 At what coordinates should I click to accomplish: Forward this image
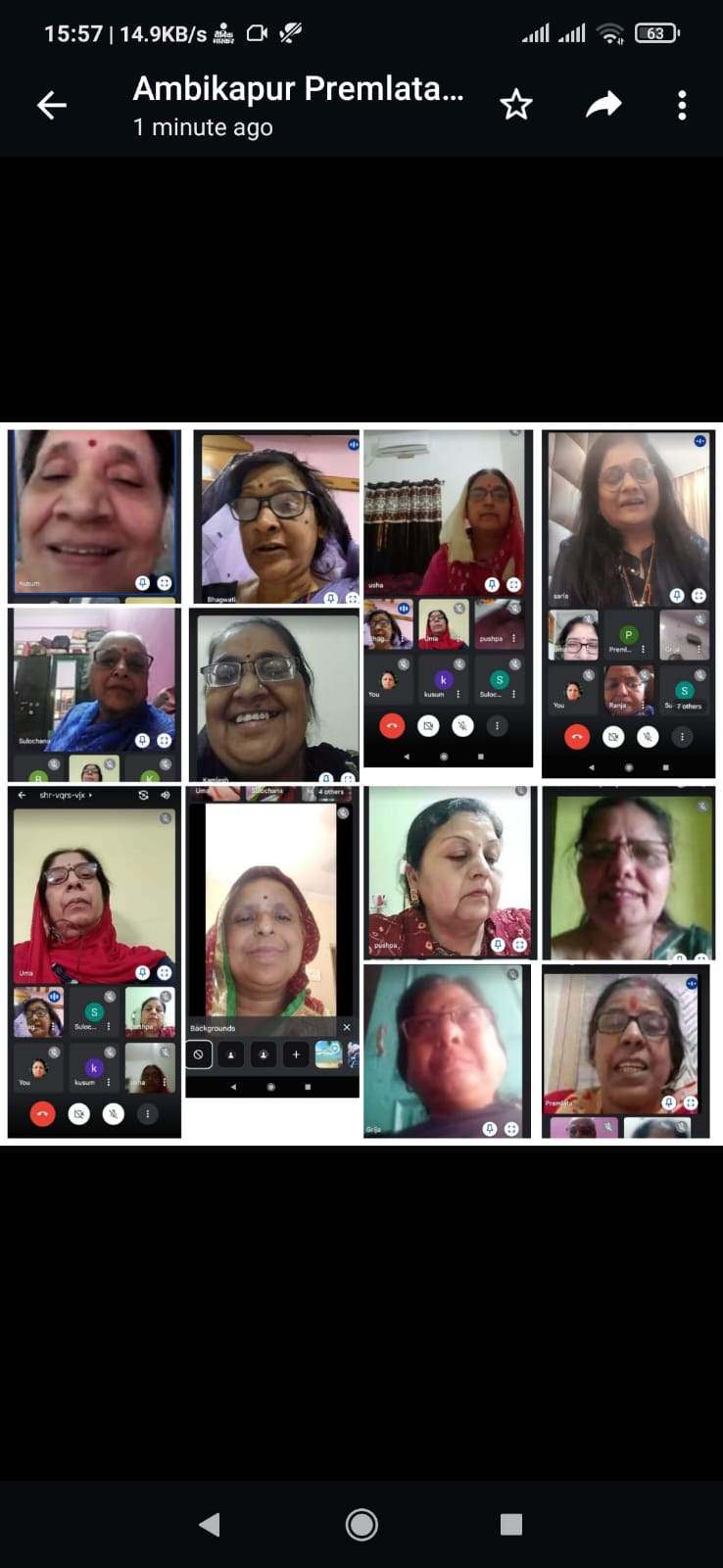pyautogui.click(x=603, y=105)
